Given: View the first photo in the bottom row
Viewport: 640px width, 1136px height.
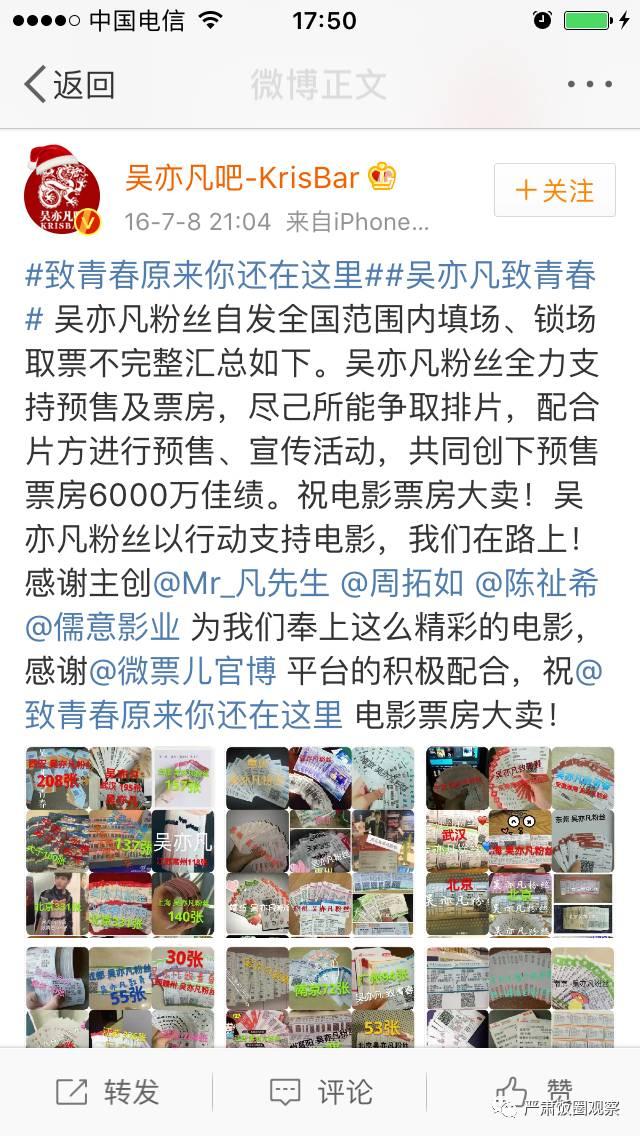Looking at the screenshot, I should coord(119,995).
